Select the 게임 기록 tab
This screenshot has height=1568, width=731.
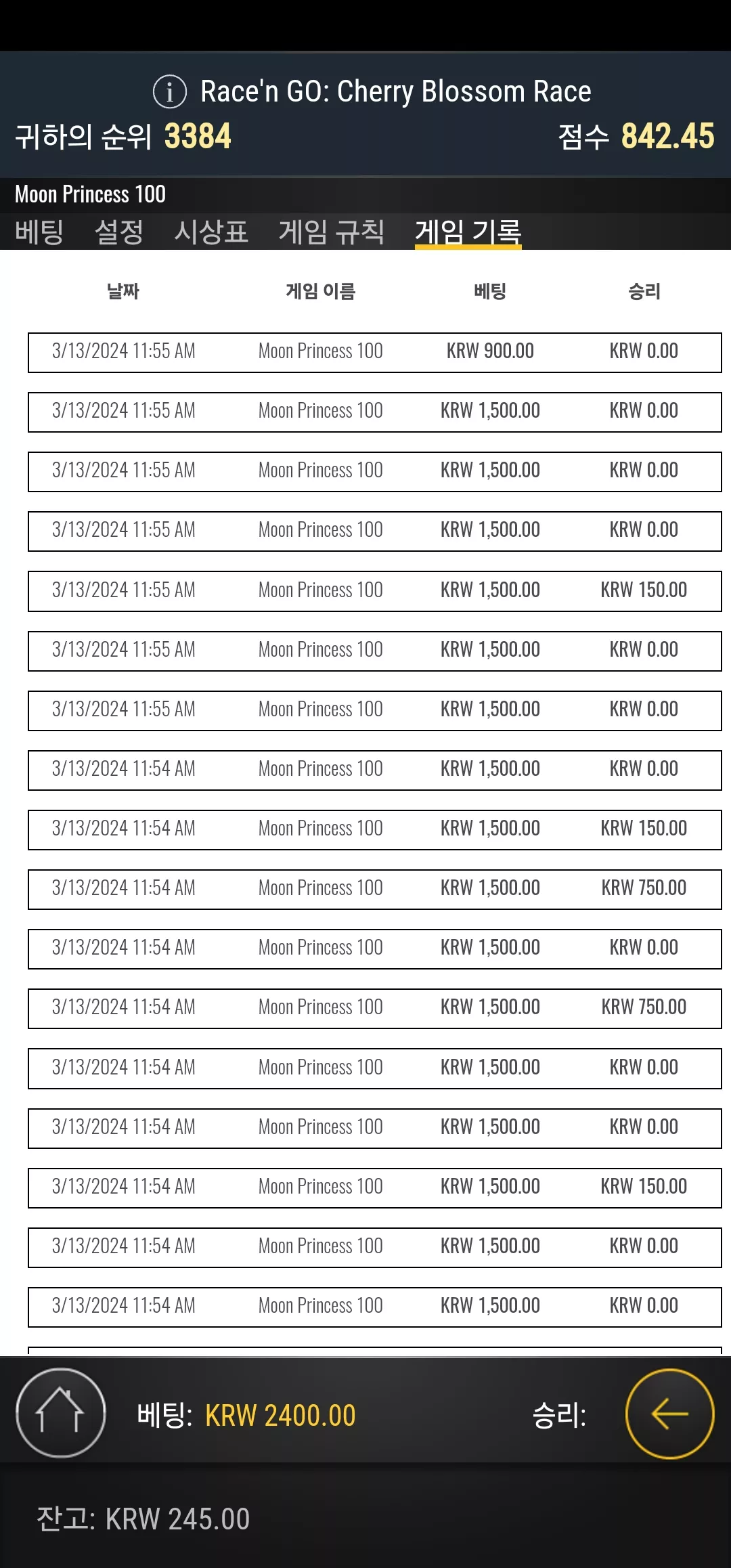click(468, 232)
